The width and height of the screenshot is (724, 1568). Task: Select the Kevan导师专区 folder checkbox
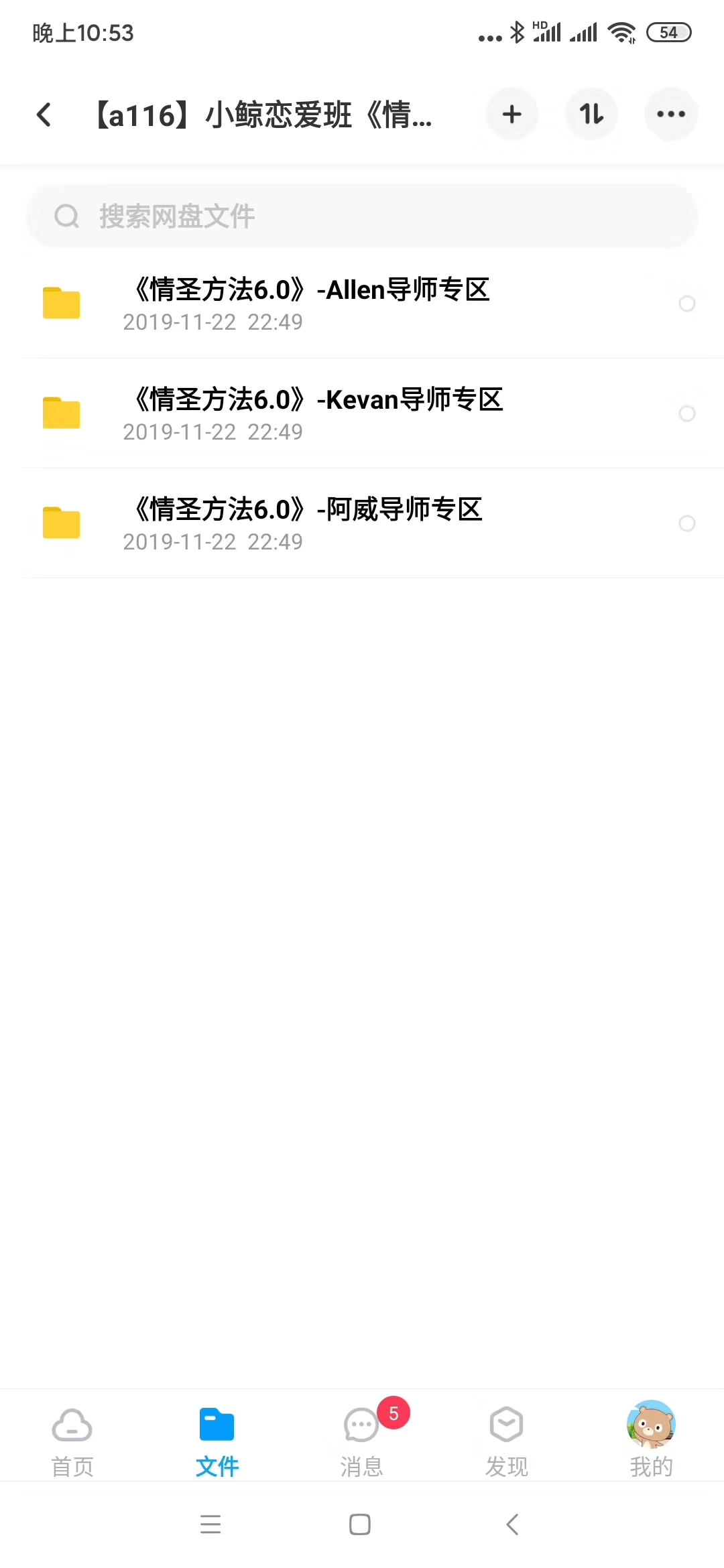pos(687,413)
